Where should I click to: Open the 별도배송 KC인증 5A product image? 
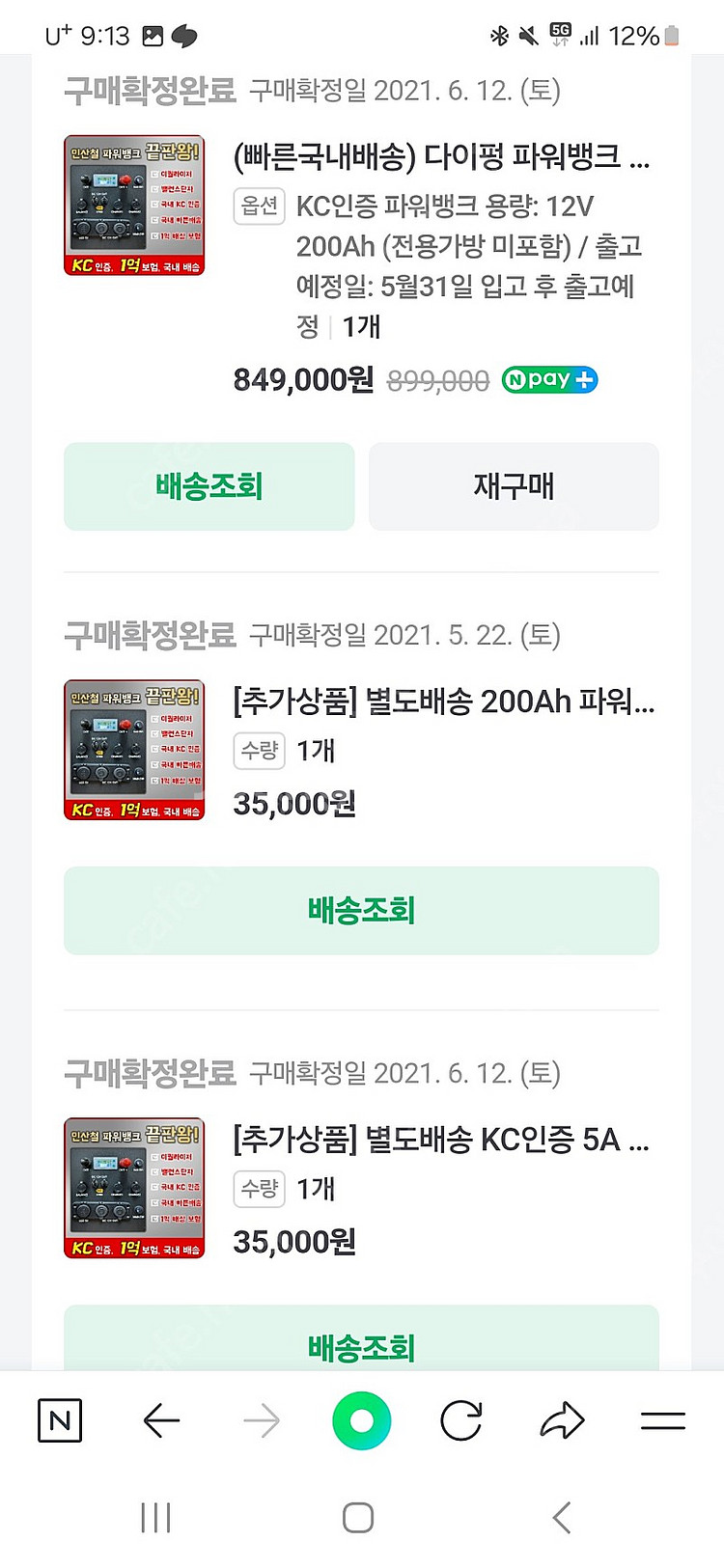pyautogui.click(x=134, y=1188)
